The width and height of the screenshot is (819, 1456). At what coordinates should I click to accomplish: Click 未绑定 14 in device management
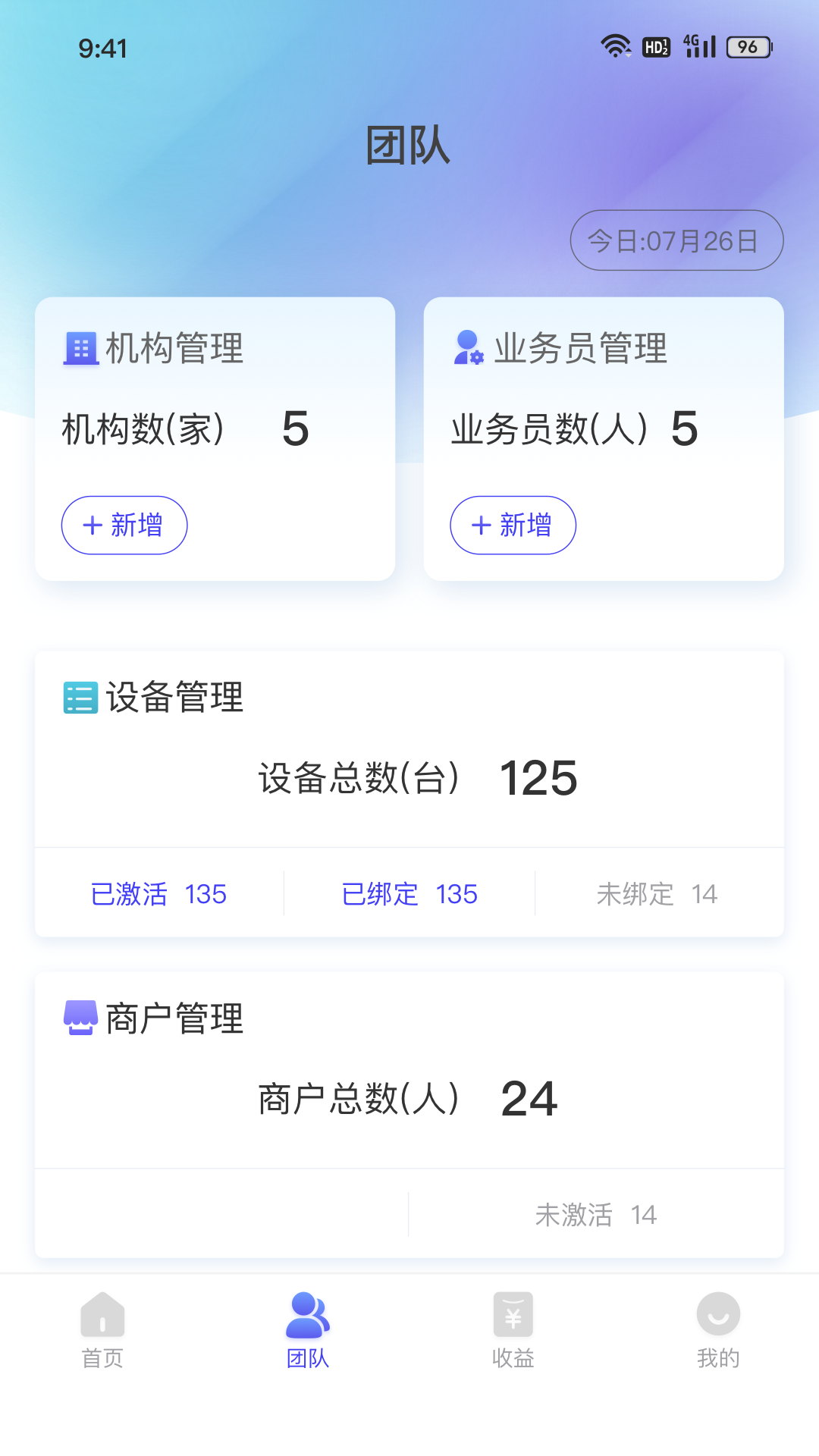click(657, 894)
